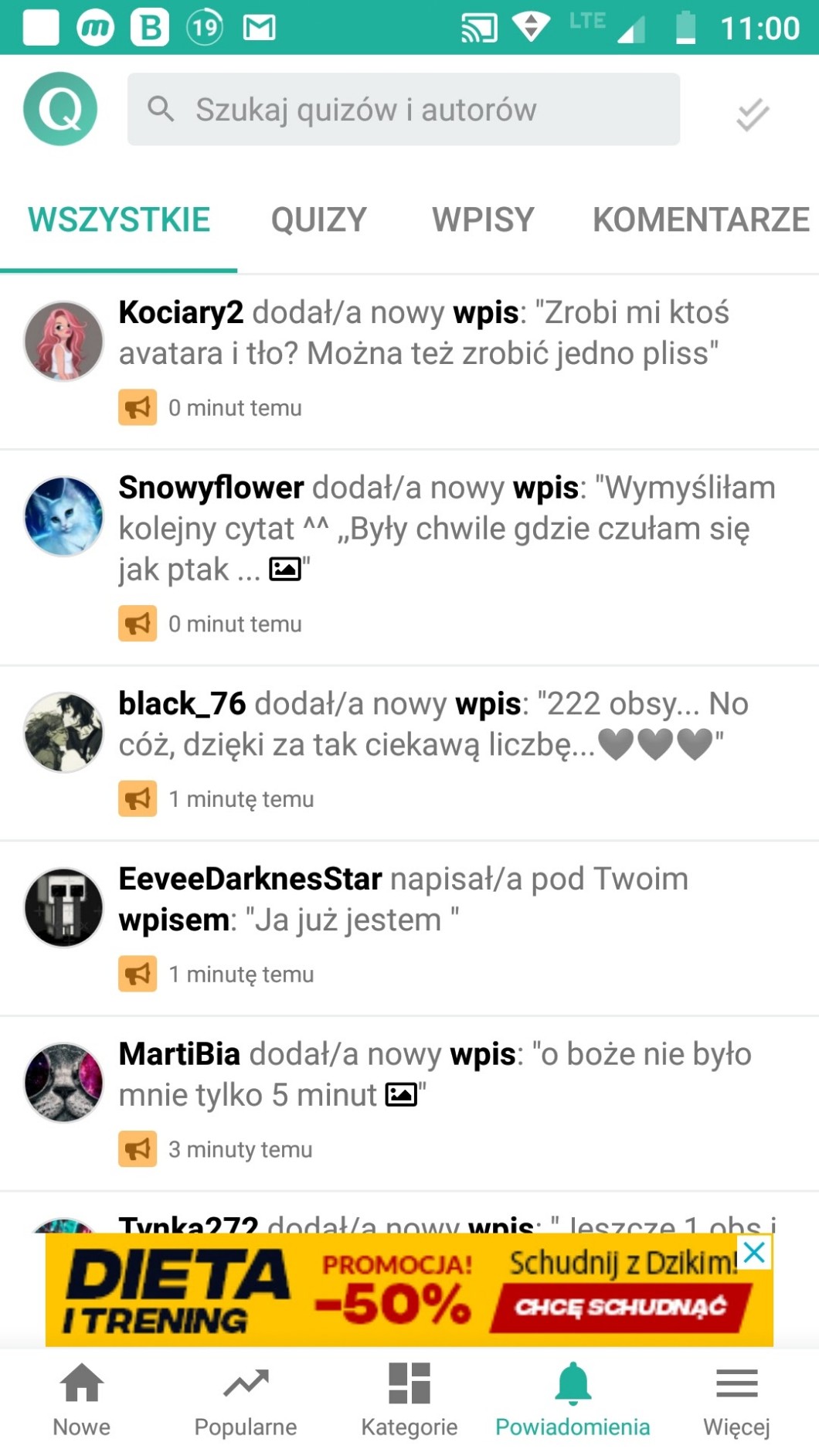The height and width of the screenshot is (1456, 819).
Task: Open Kociary2's notification about an avatar
Action: tap(409, 362)
